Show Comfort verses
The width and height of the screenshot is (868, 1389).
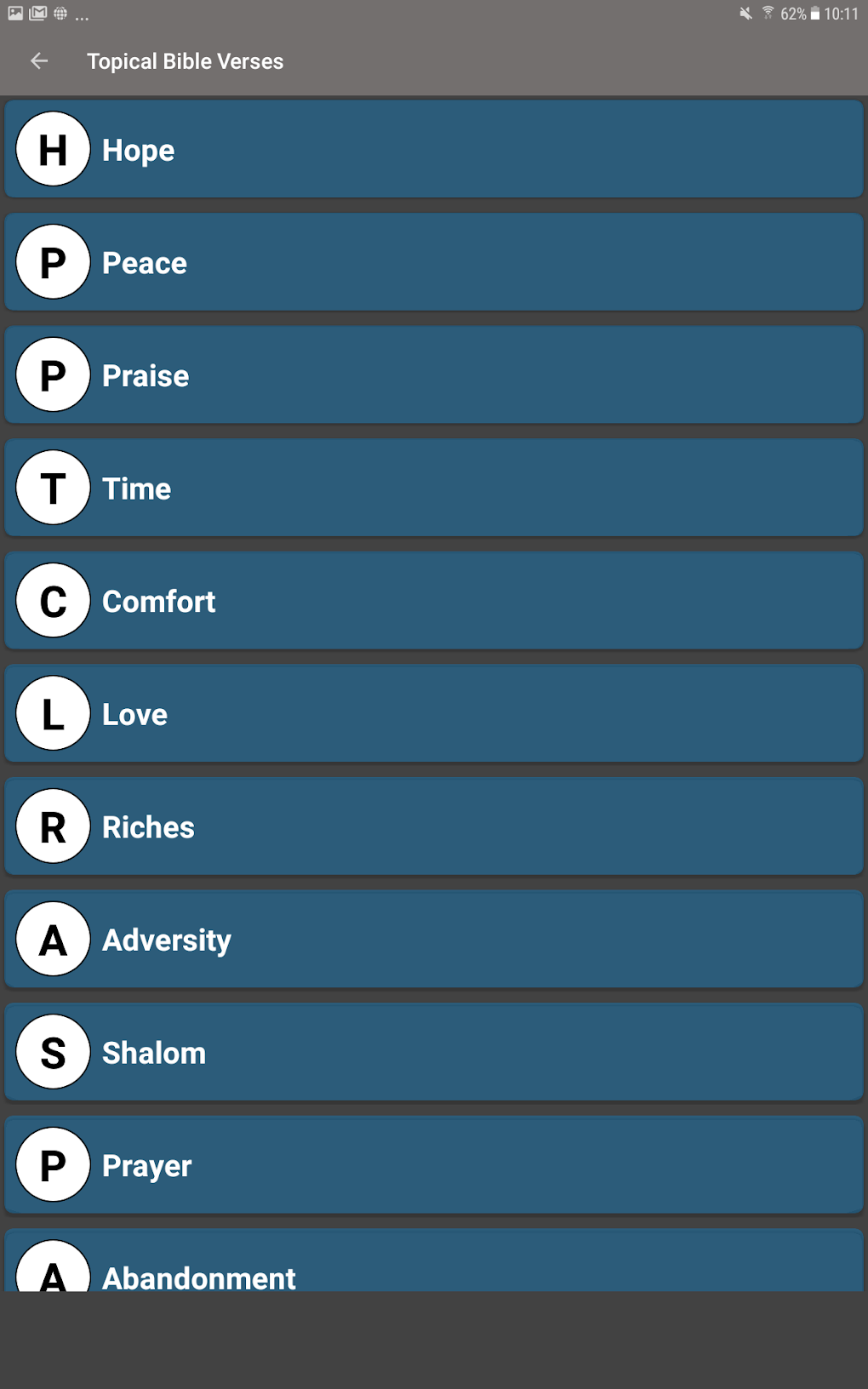(434, 601)
